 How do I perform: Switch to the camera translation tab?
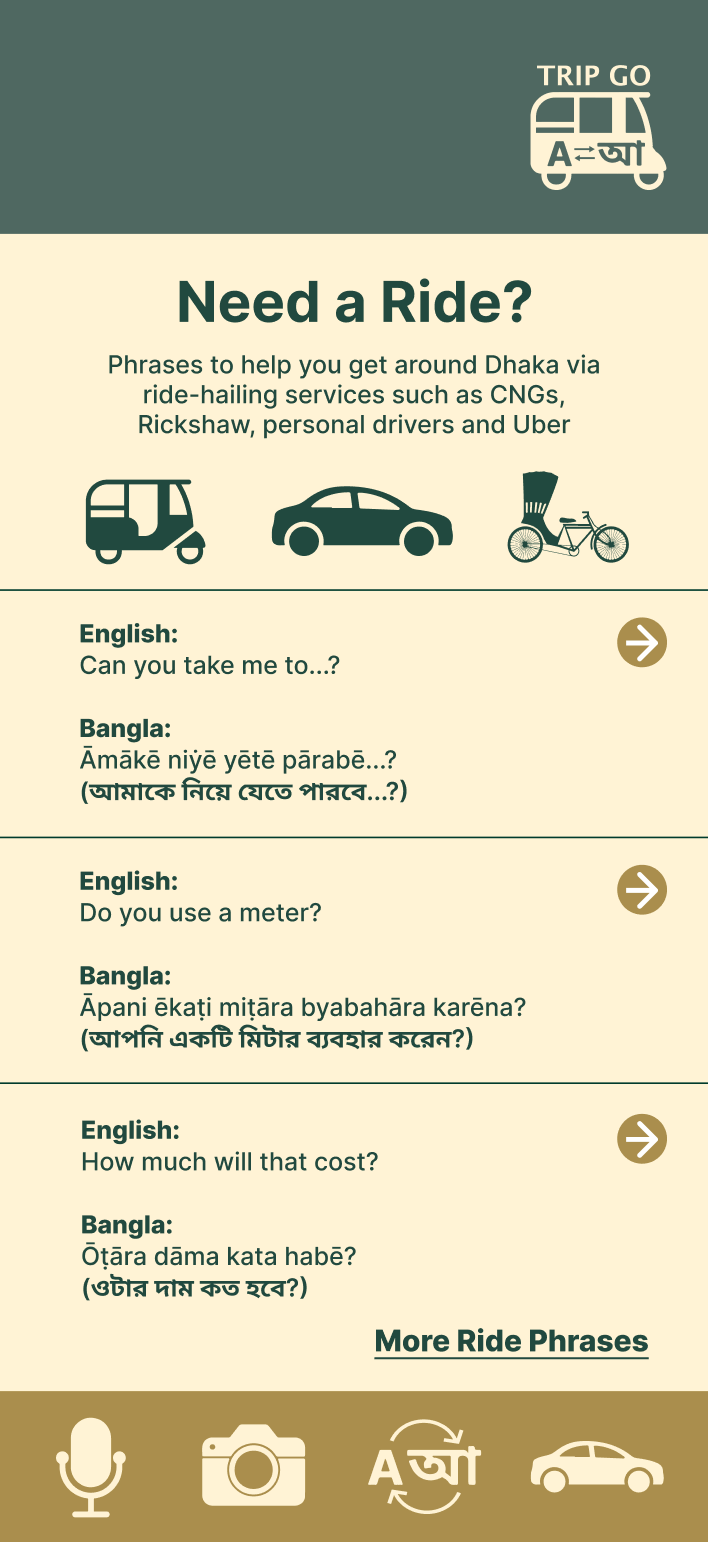253,1465
